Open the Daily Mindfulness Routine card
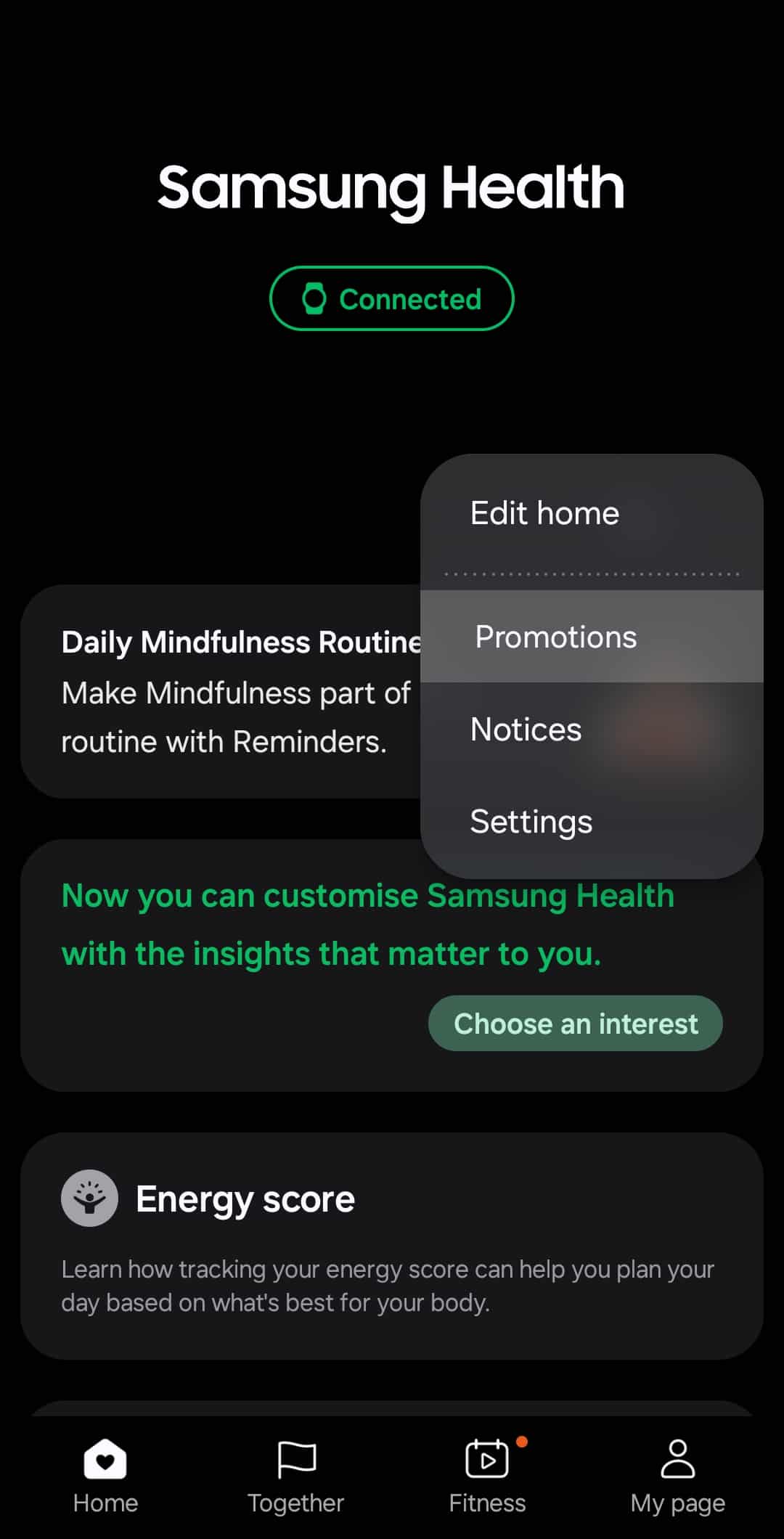This screenshot has width=784, height=1539. (221, 692)
